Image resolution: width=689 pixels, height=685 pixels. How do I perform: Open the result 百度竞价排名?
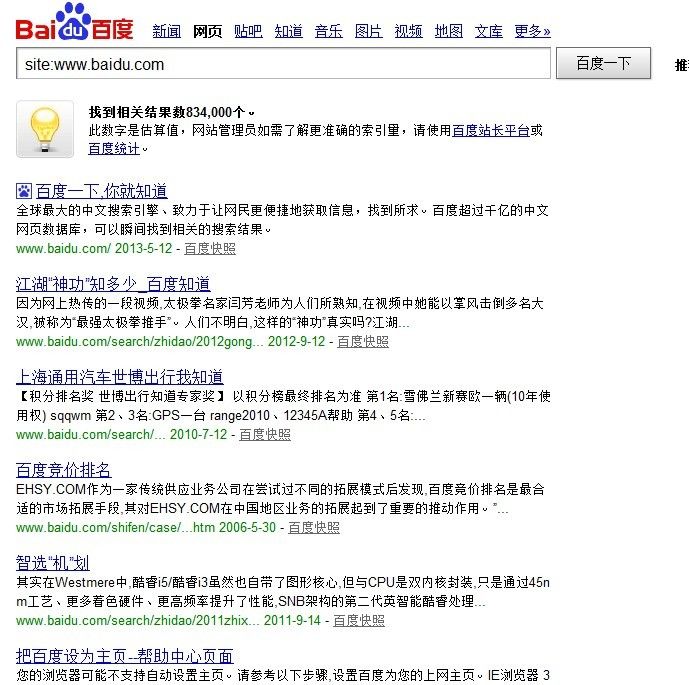click(64, 469)
